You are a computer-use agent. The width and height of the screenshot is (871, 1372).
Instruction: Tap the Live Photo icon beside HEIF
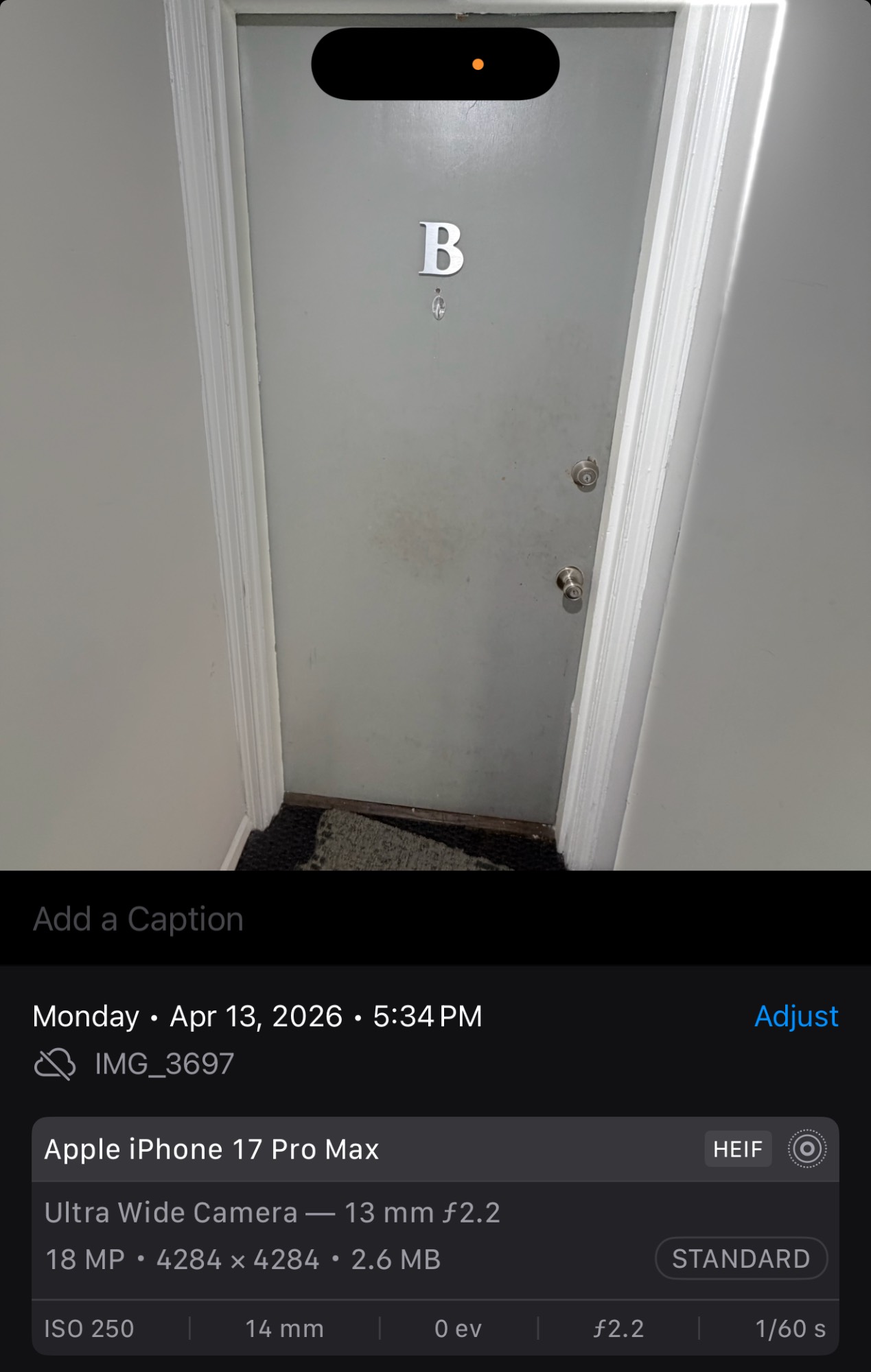[806, 1148]
